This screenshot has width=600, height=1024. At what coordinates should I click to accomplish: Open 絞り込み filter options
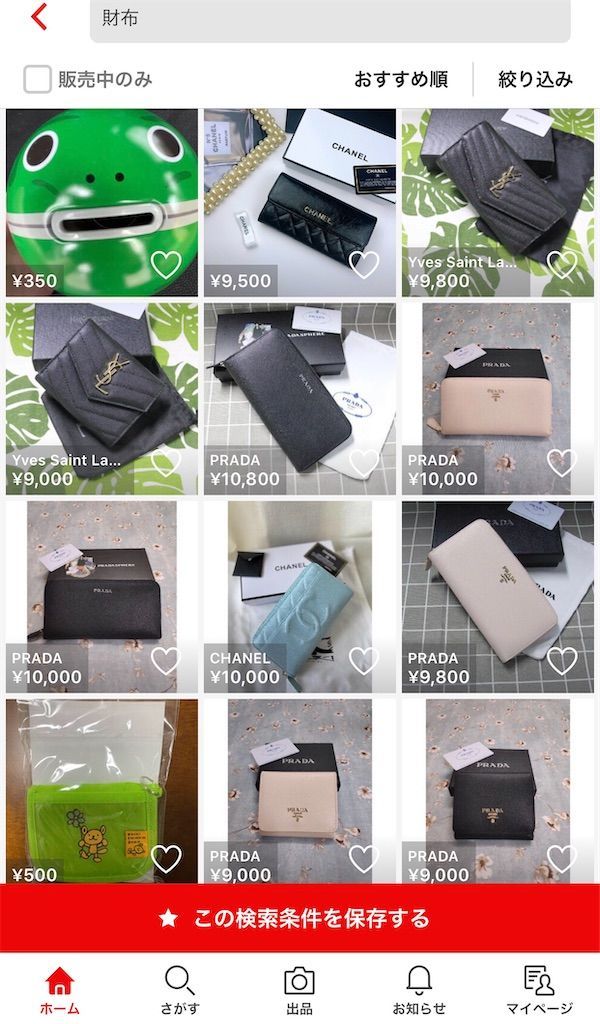pos(536,80)
